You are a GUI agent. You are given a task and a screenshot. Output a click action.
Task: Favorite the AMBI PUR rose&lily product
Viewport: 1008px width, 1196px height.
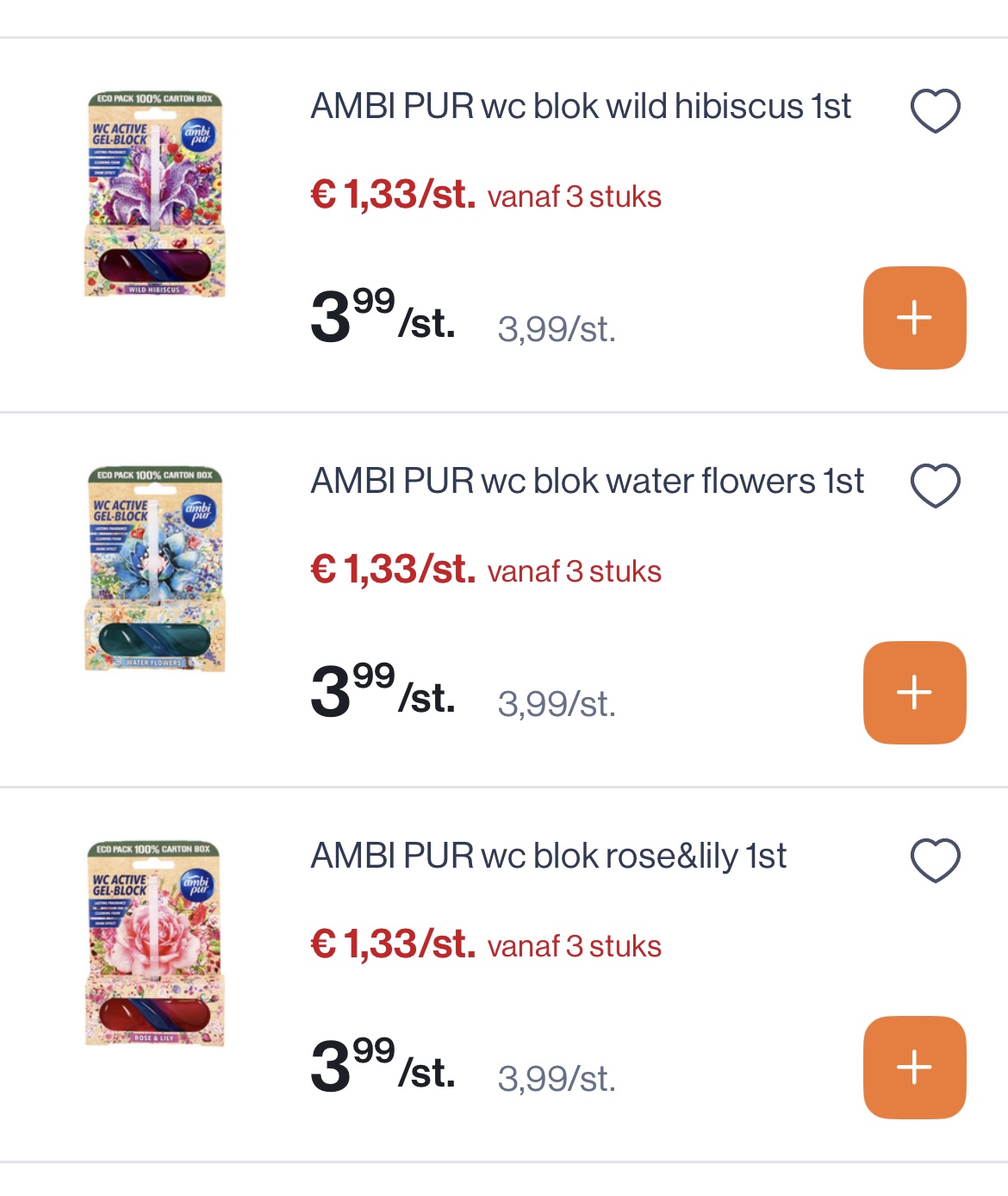pos(935,858)
